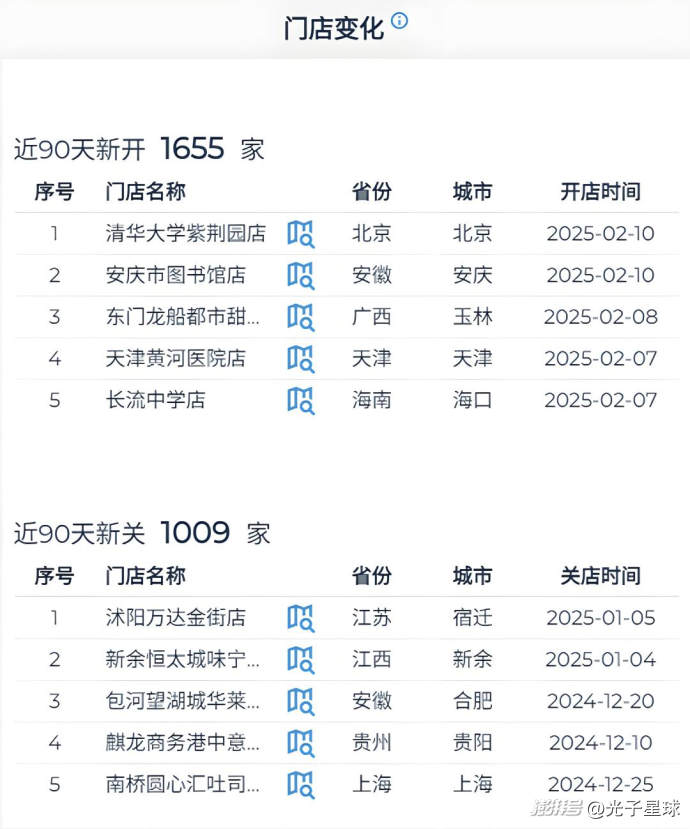Locate 东门龙船都市甜… store on the map
Image resolution: width=690 pixels, height=829 pixels.
point(300,317)
